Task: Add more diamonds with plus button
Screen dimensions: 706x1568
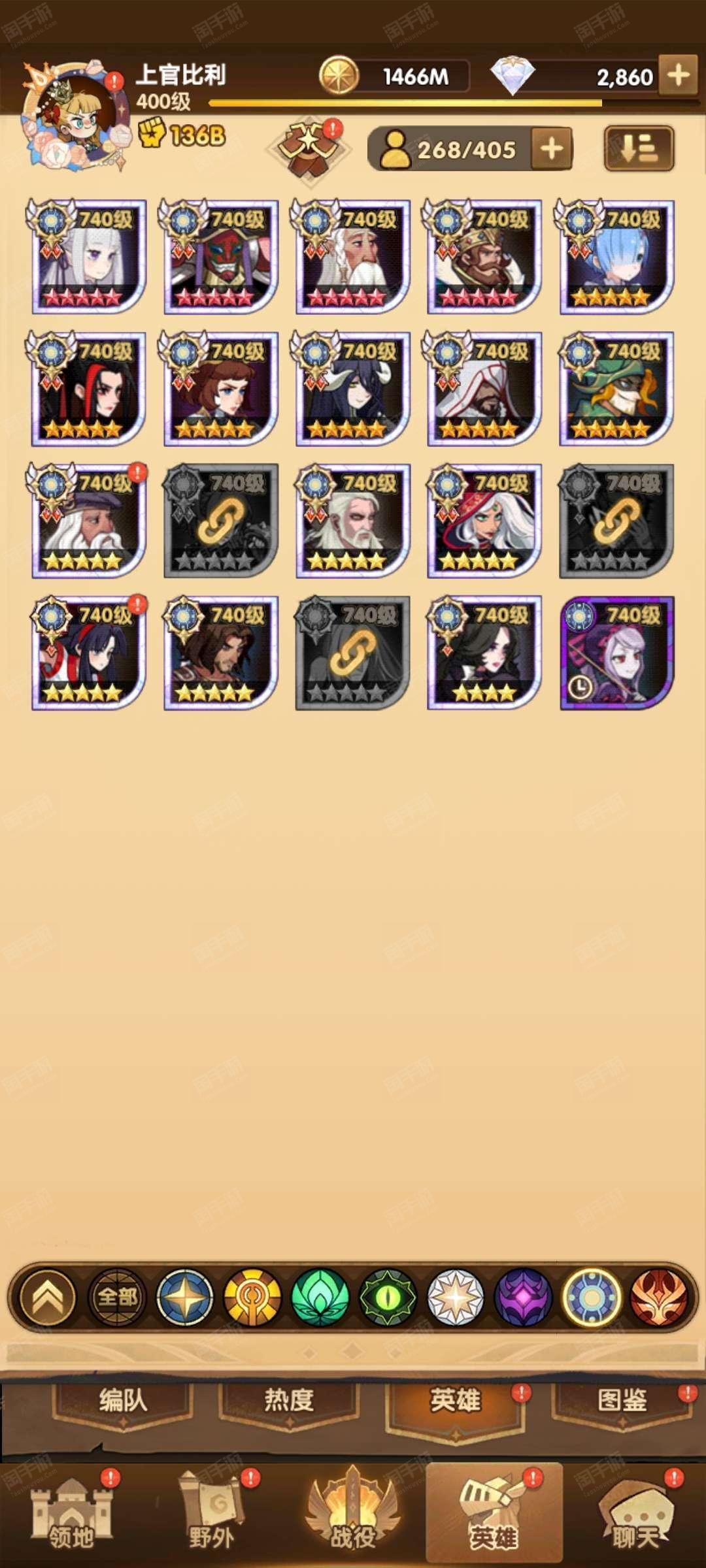Action: 678,76
